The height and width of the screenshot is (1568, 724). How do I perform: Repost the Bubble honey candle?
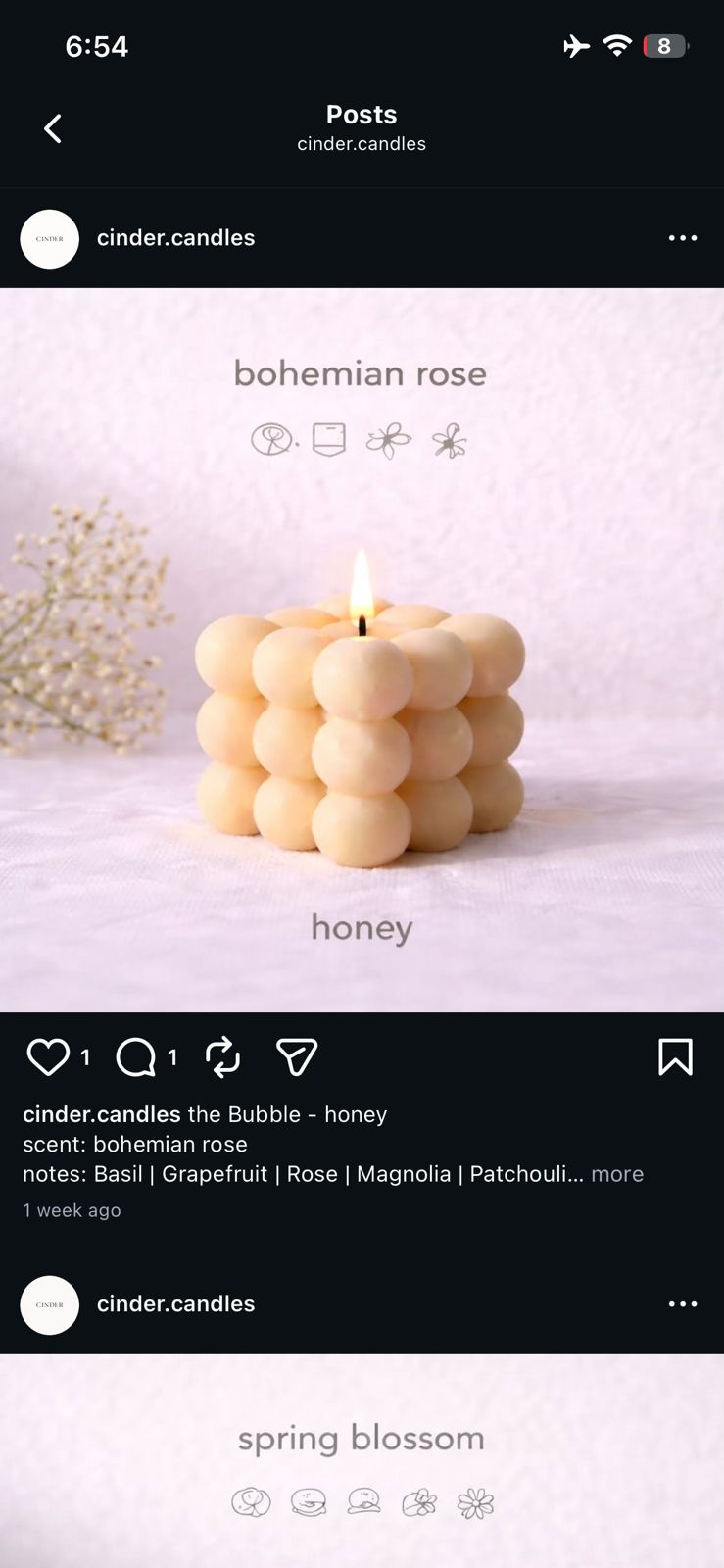pyautogui.click(x=222, y=1057)
